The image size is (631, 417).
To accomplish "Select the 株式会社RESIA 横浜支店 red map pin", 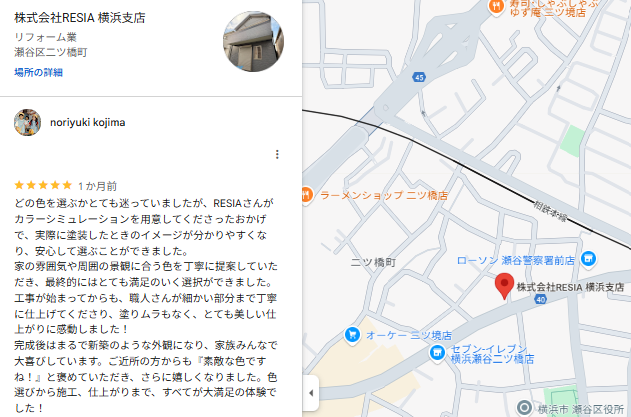I will tap(505, 284).
